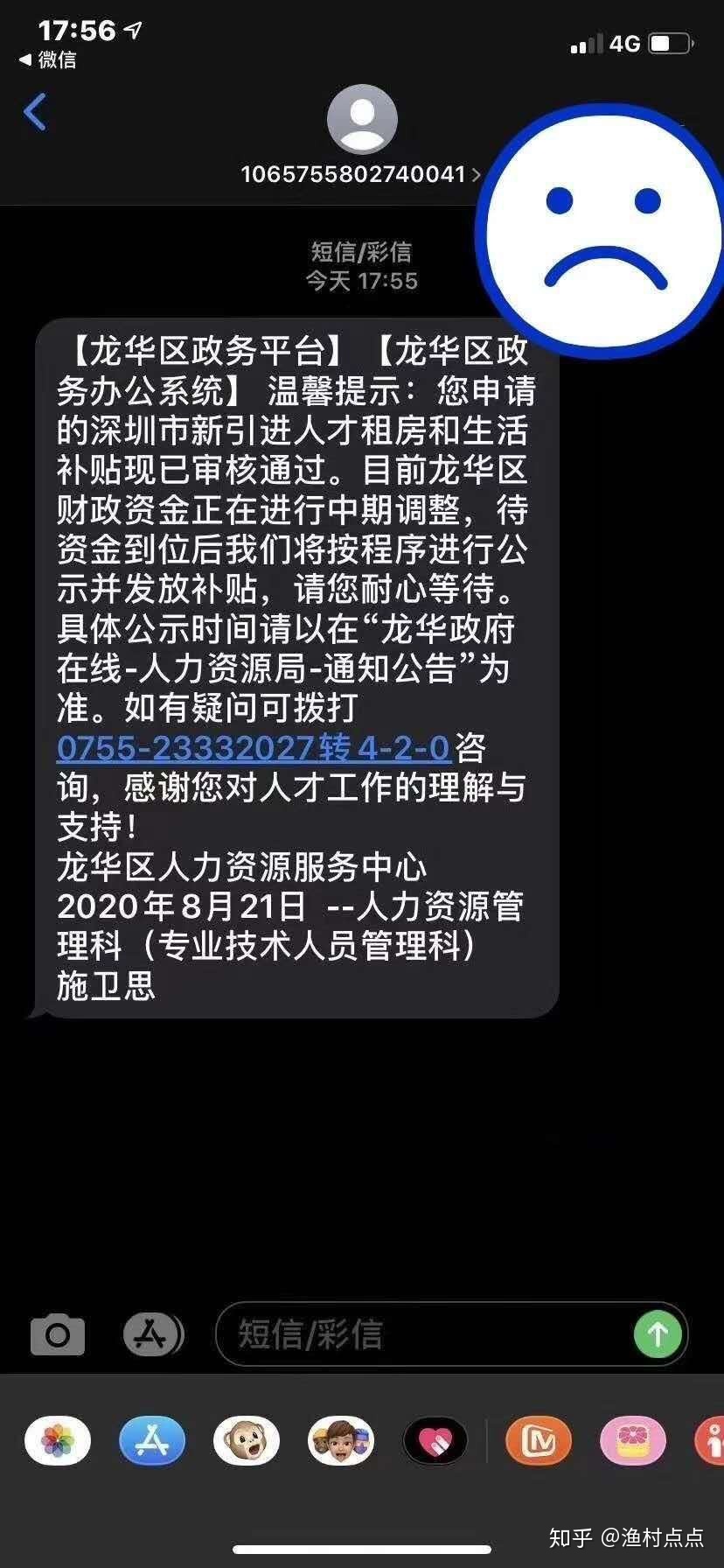Open the Digital Touch heart app

point(435,1441)
